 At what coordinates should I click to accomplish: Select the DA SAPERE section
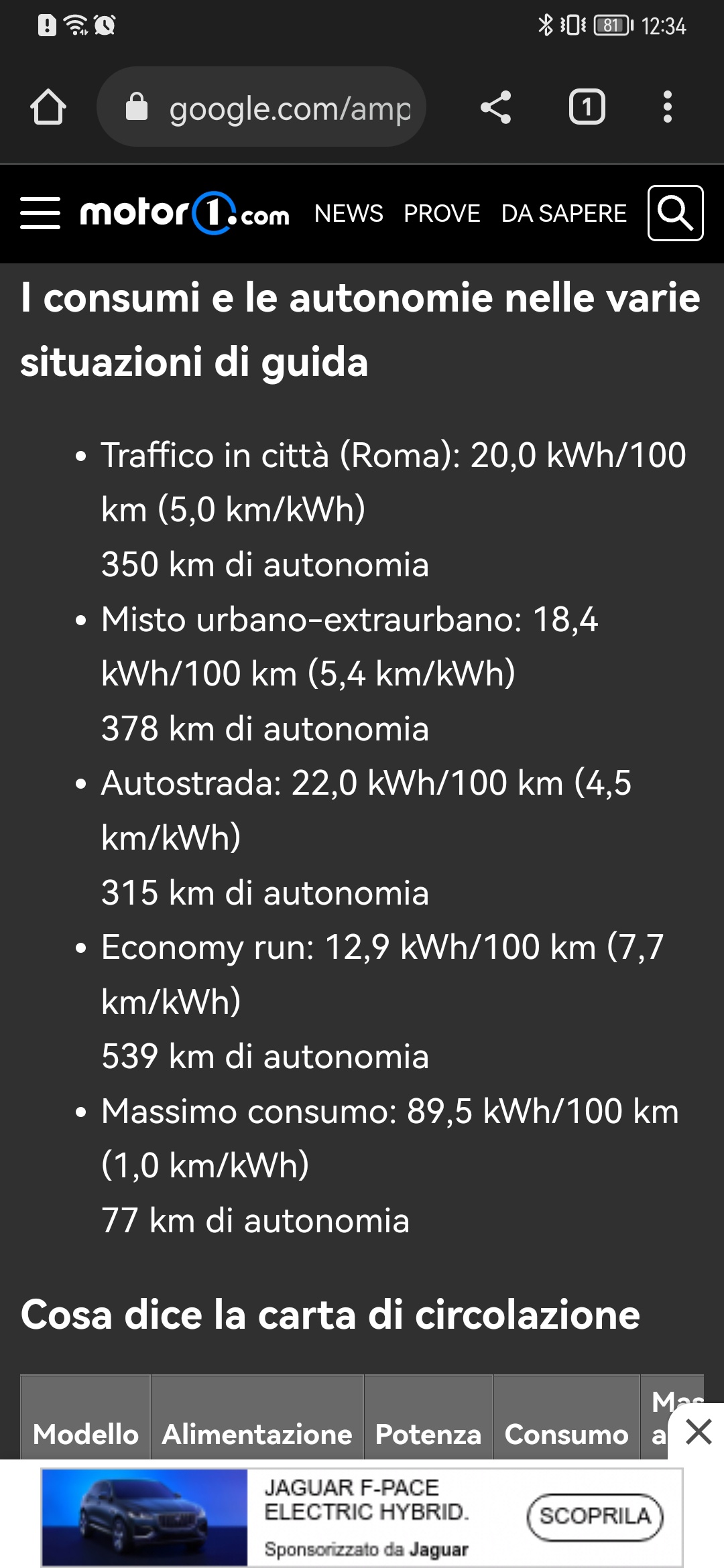564,213
